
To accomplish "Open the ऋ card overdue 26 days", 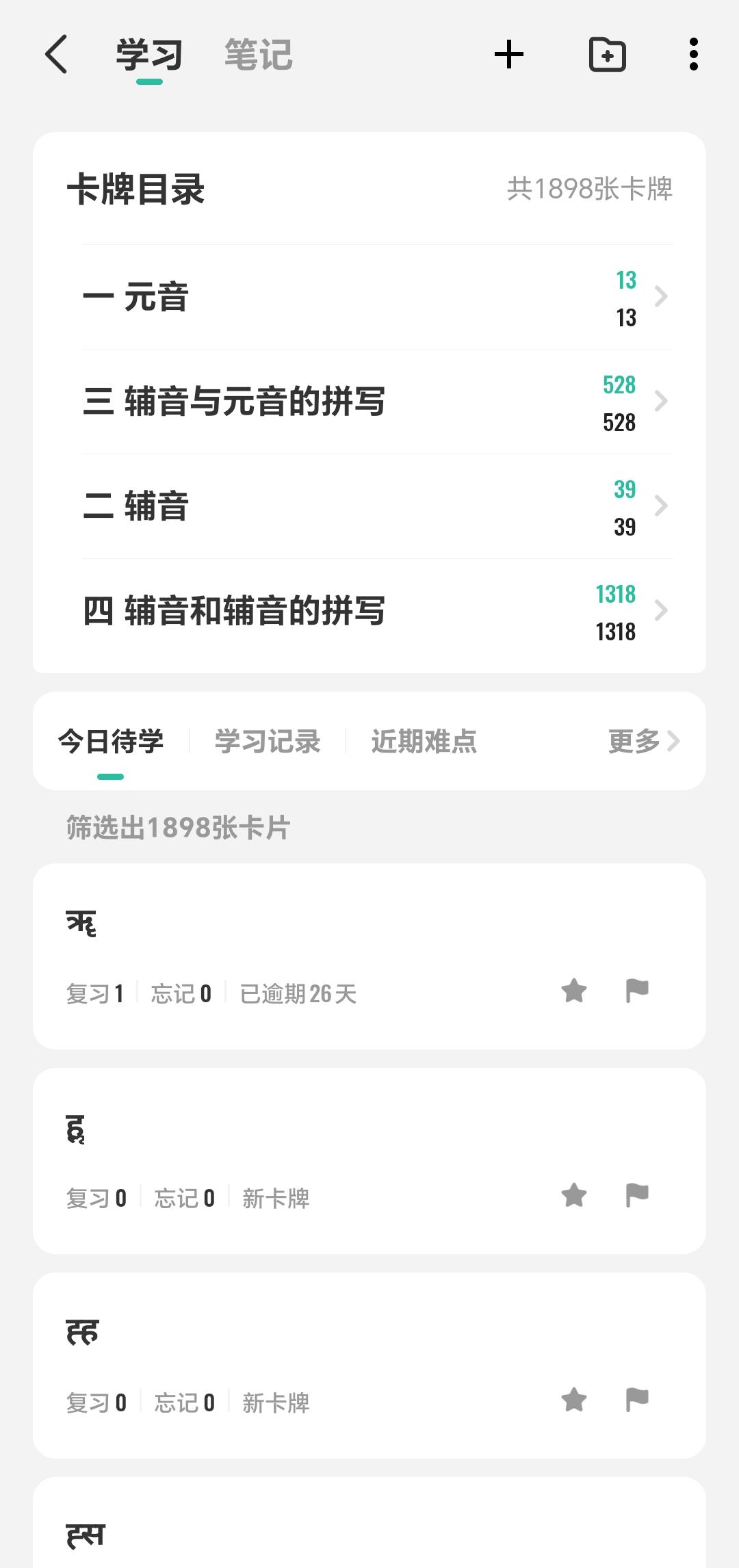I will pos(369,956).
